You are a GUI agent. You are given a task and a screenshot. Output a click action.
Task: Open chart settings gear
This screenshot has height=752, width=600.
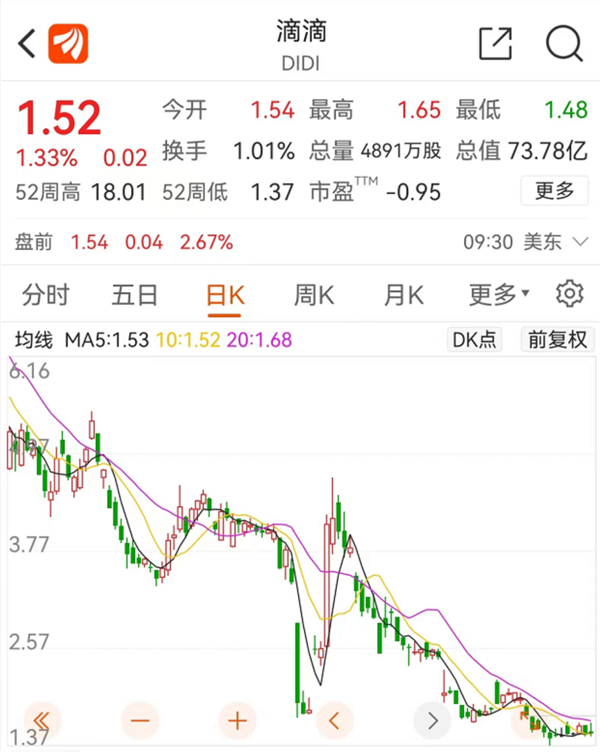pos(569,294)
